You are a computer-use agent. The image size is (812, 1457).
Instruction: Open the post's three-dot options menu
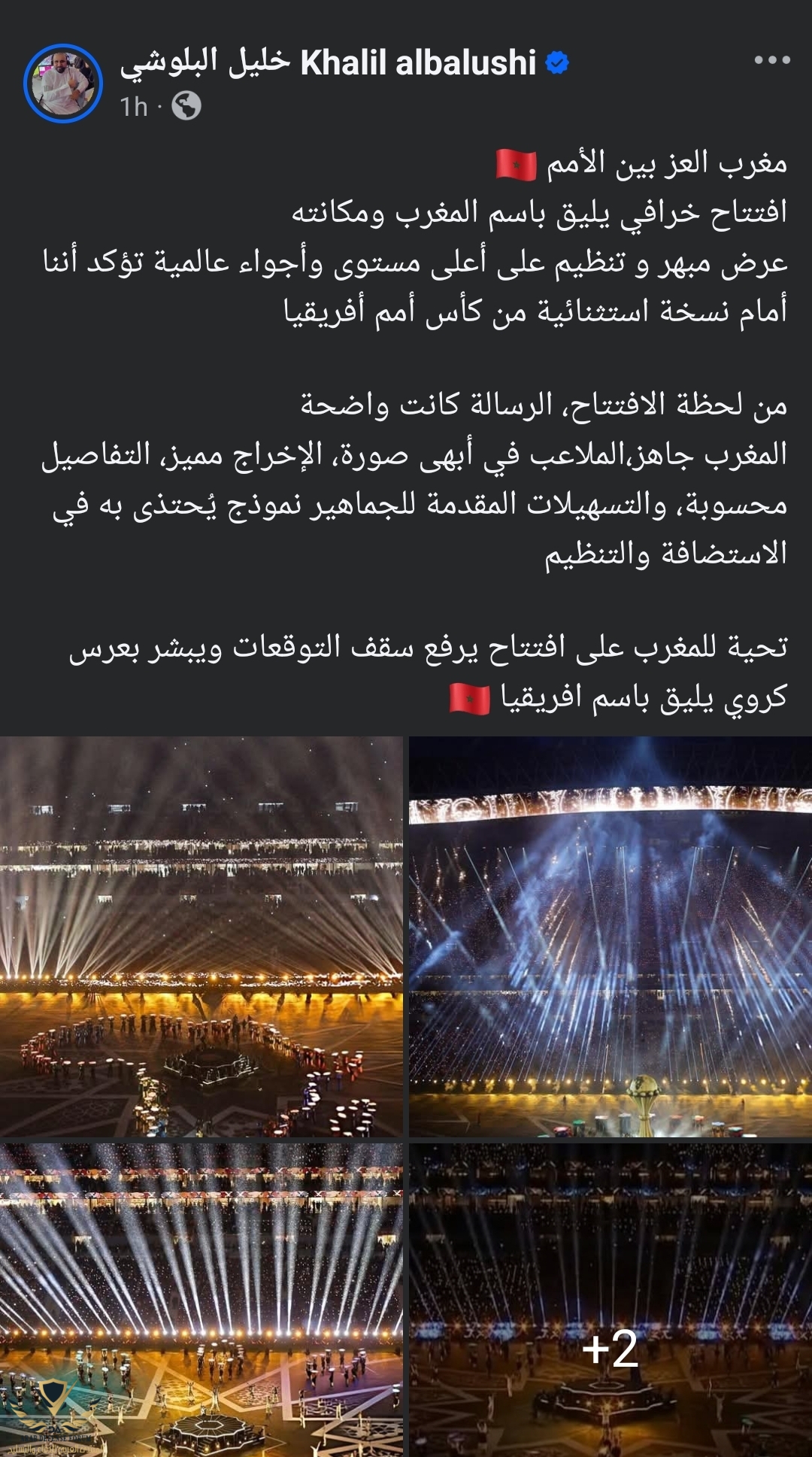[772, 60]
